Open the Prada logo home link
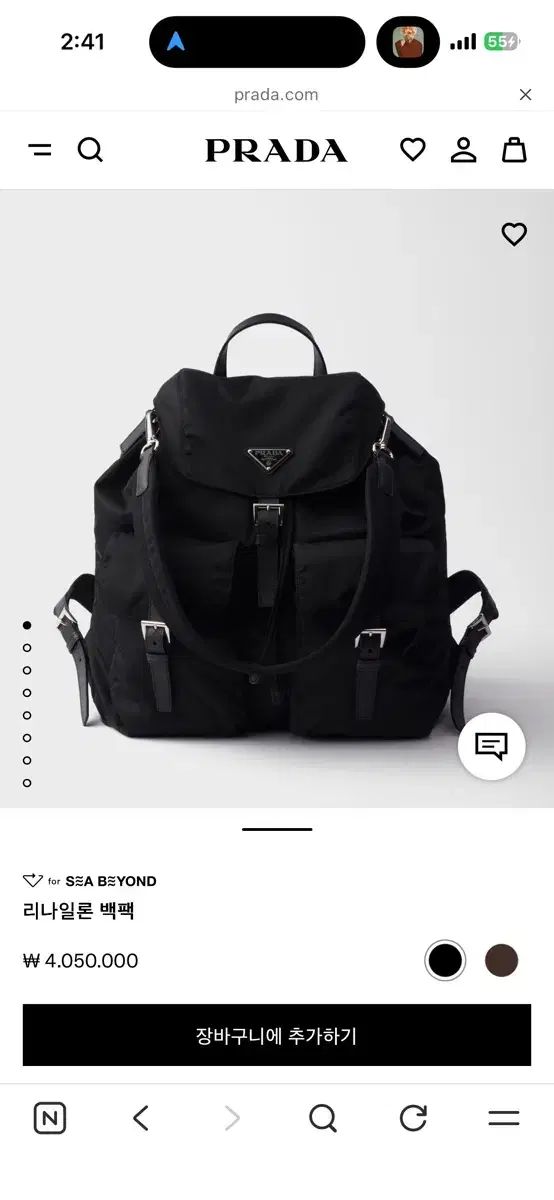The width and height of the screenshot is (554, 1200). coord(276,150)
